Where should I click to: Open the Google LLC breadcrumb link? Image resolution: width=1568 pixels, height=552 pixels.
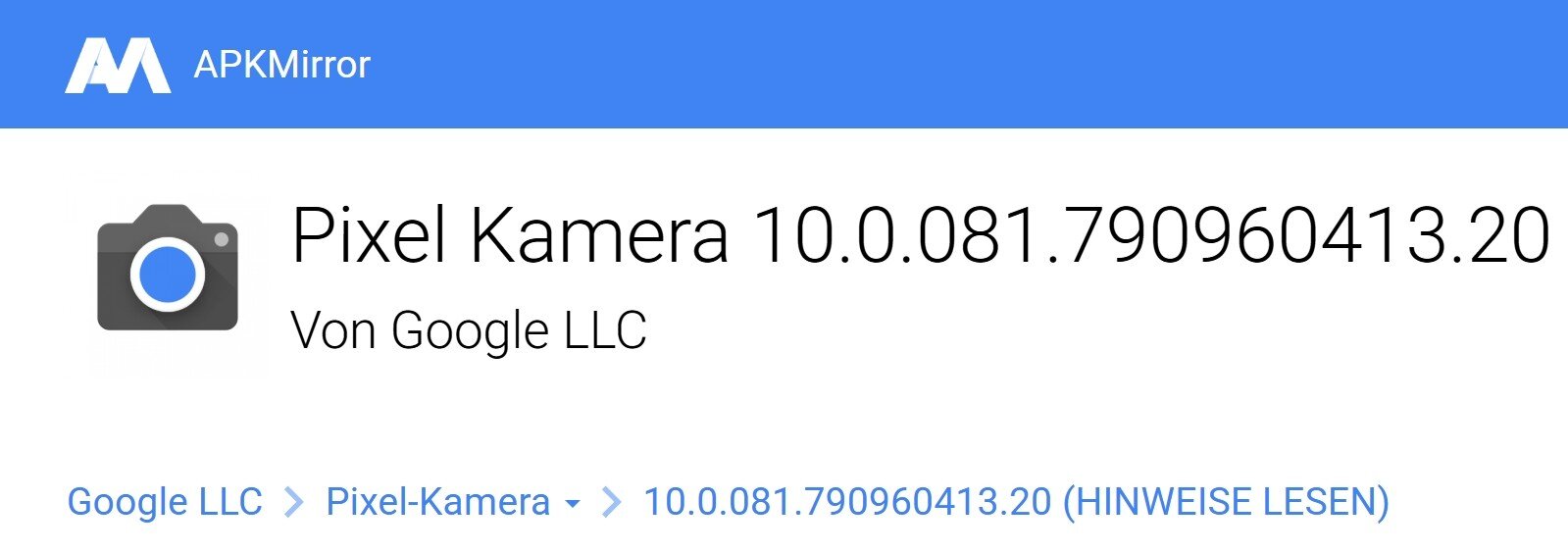[165, 502]
